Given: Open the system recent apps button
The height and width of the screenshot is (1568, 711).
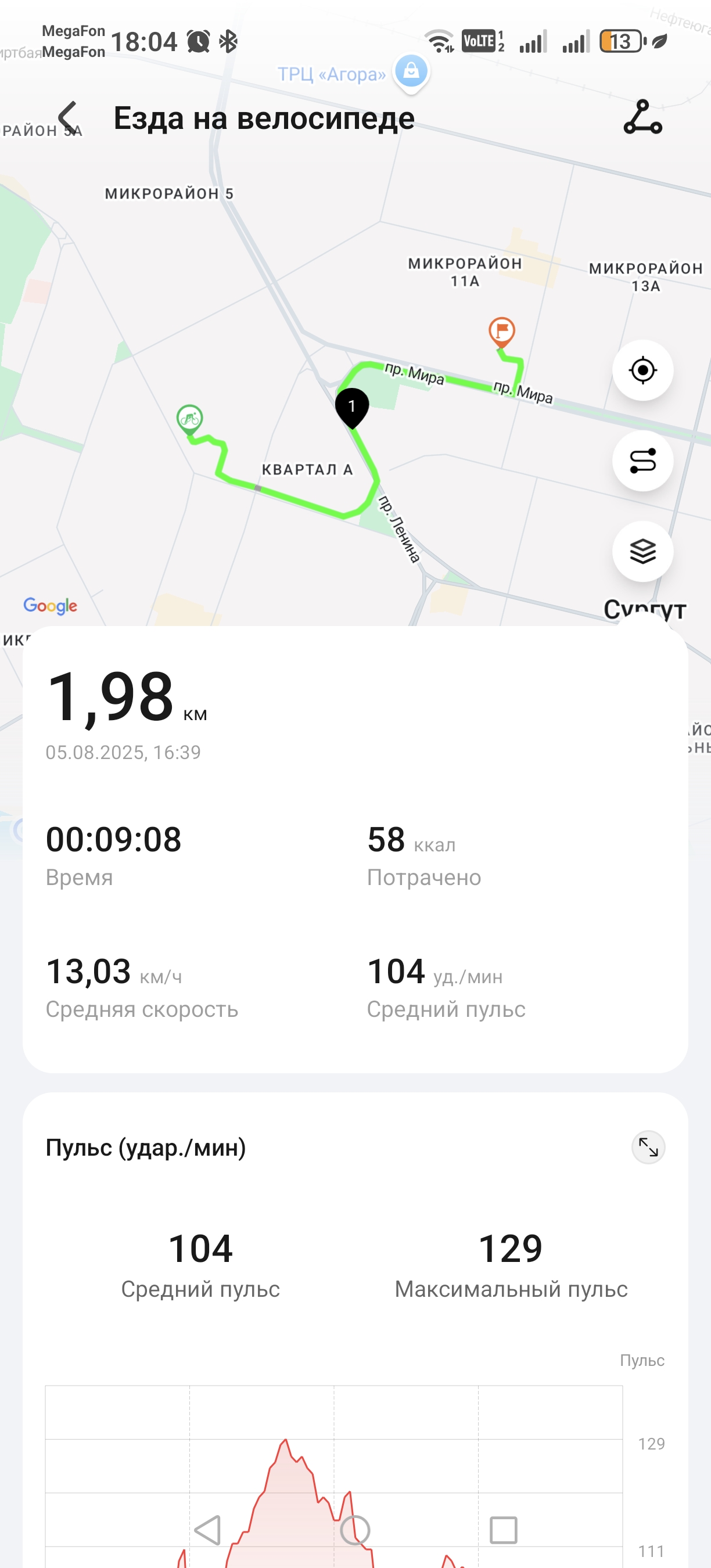Looking at the screenshot, I should pos(504,1530).
